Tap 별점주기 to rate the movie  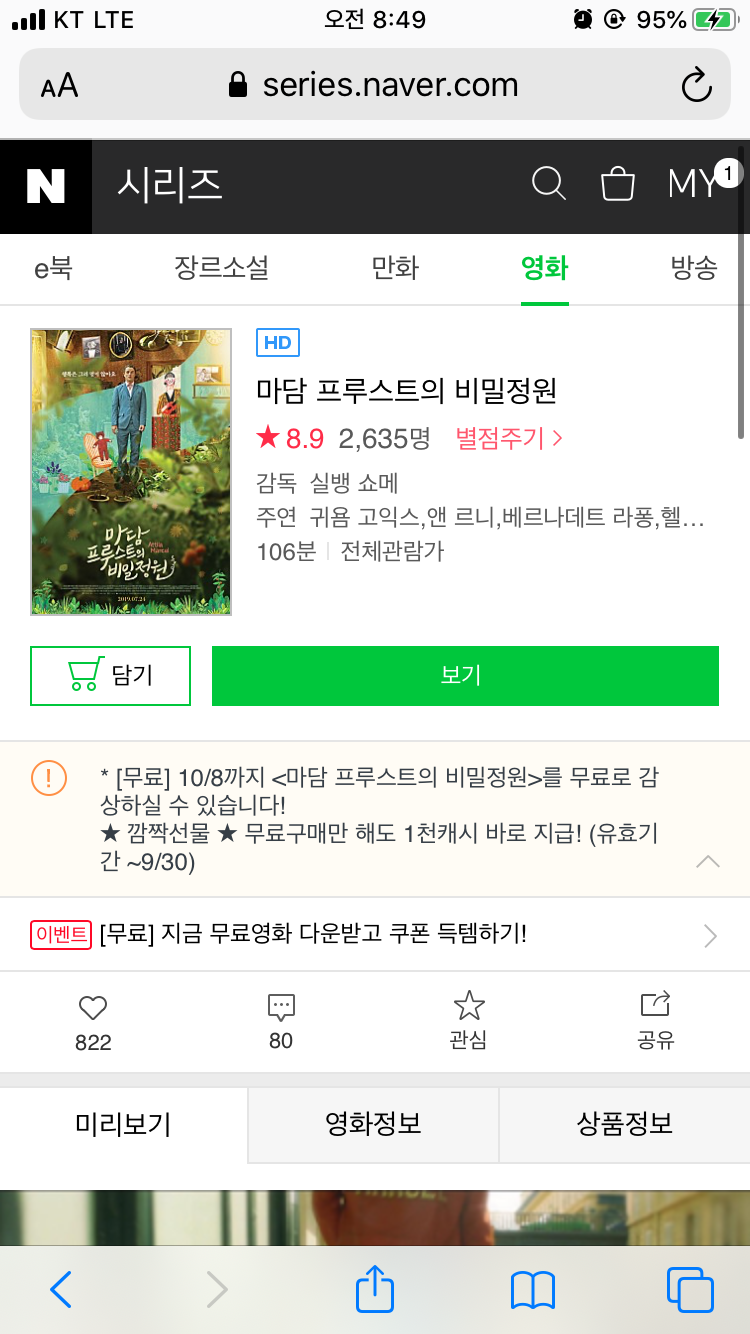point(509,438)
